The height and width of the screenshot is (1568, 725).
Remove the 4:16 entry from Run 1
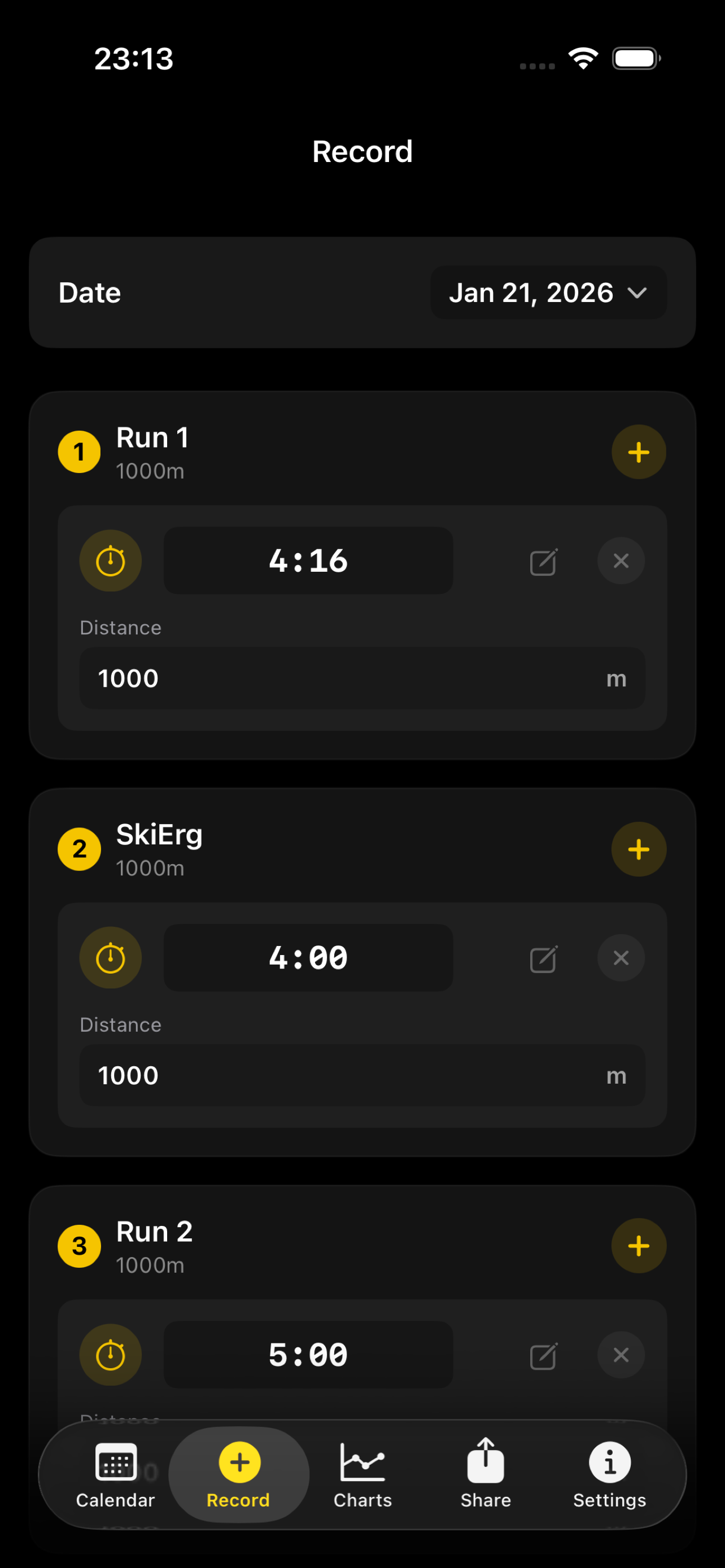tap(621, 560)
